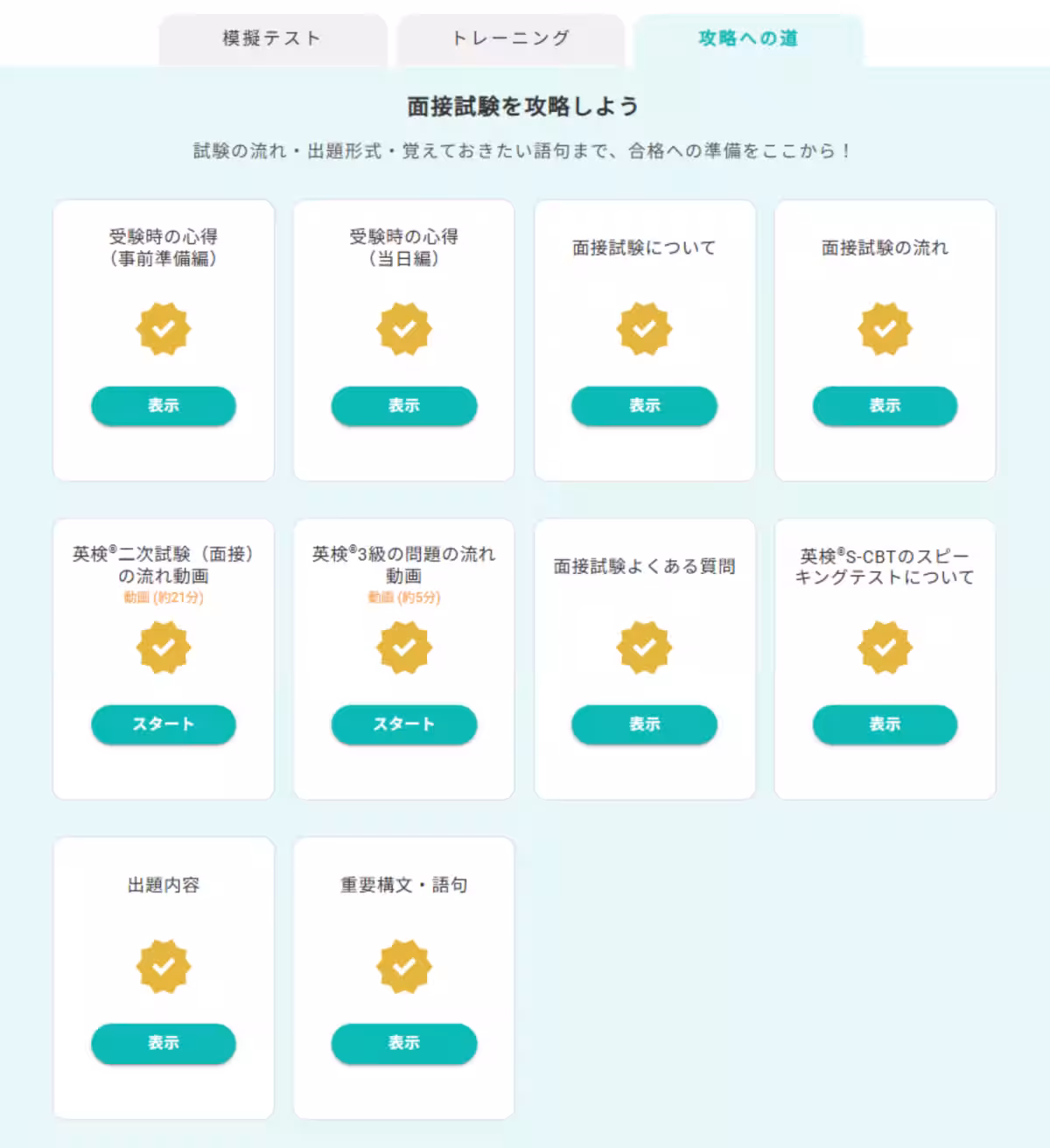Click スタート on 英検3級の問題の流れ動画
Screen dimensions: 1050x1148
403,724
